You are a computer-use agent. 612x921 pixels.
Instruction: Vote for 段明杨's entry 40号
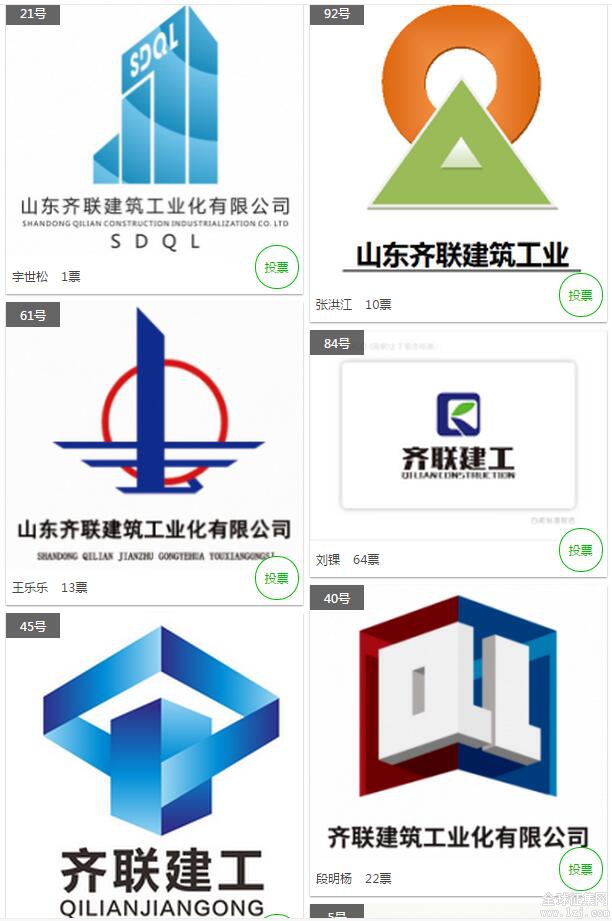[x=580, y=869]
